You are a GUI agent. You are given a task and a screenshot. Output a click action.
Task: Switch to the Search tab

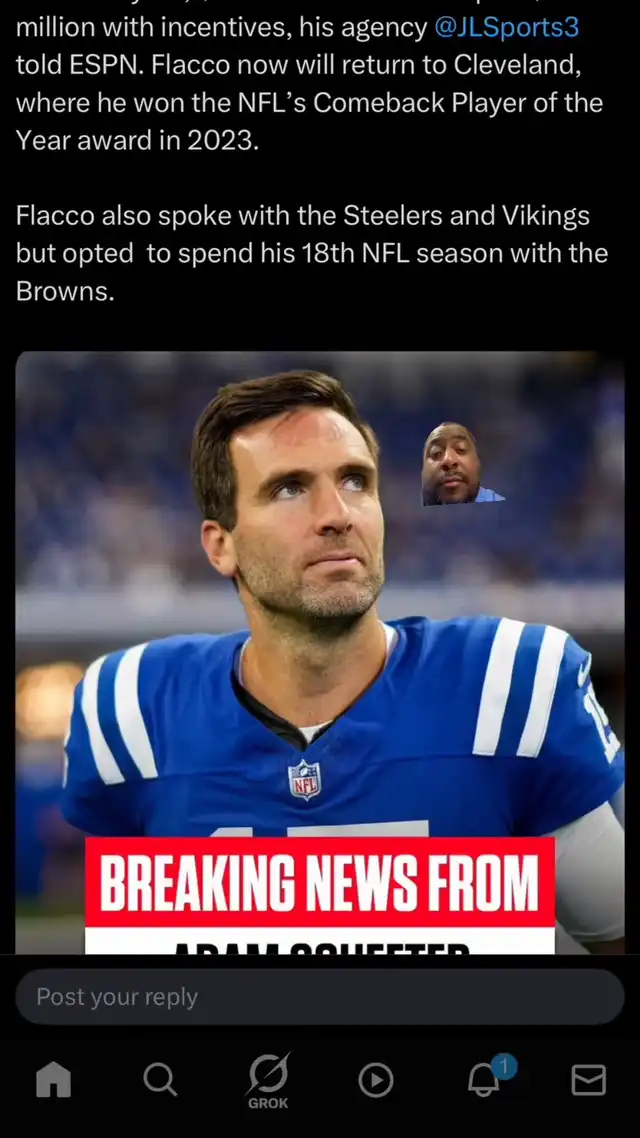160,1080
